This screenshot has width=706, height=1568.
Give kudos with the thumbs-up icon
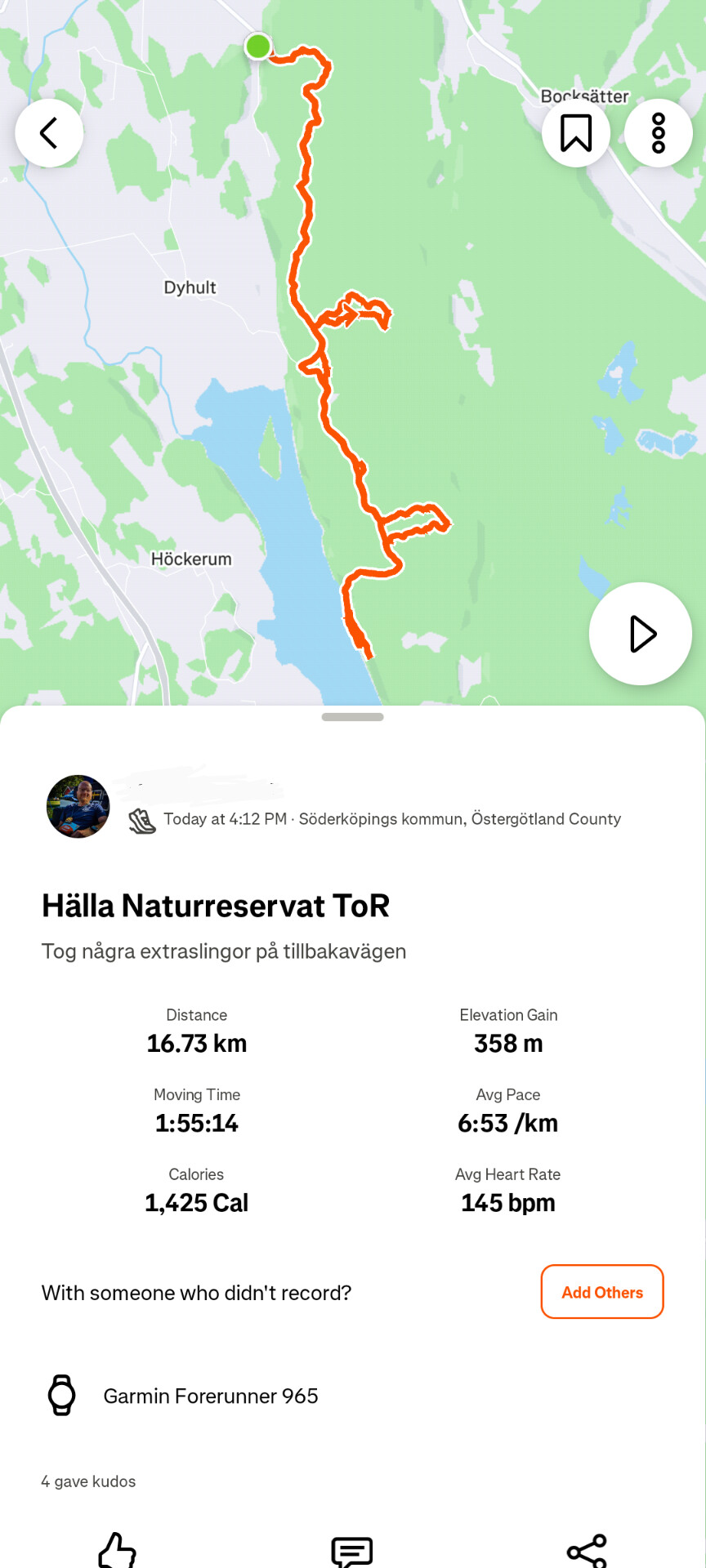click(x=118, y=1549)
